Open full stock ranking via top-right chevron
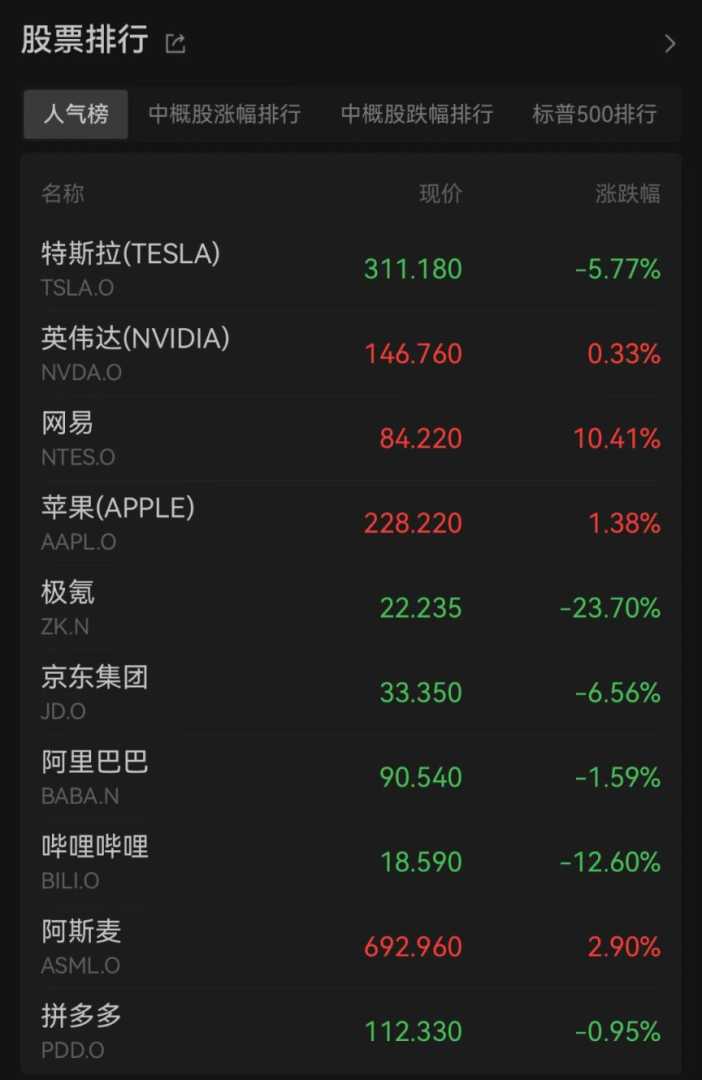 (670, 43)
